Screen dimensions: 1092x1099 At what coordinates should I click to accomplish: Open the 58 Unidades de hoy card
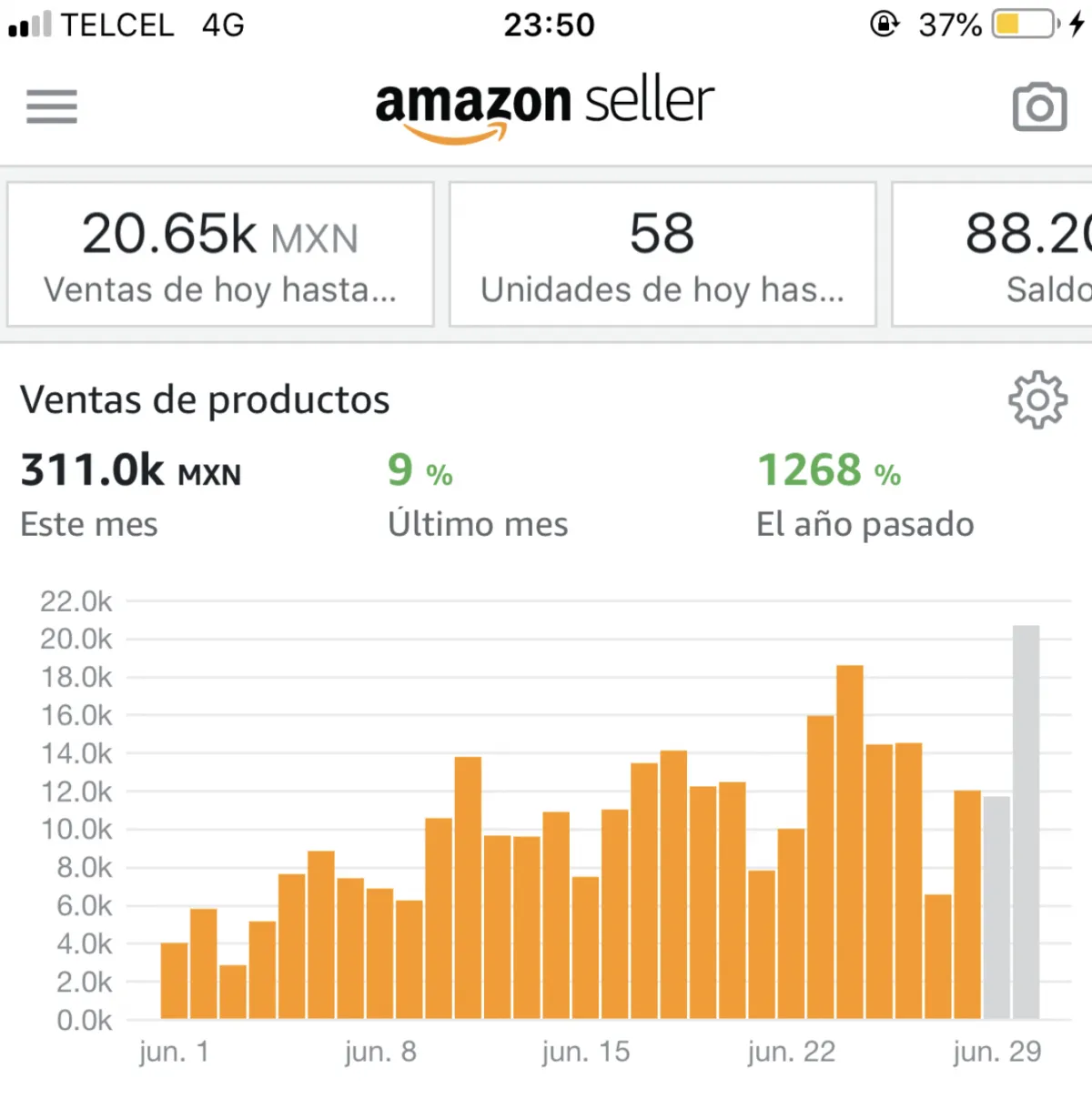(662, 254)
